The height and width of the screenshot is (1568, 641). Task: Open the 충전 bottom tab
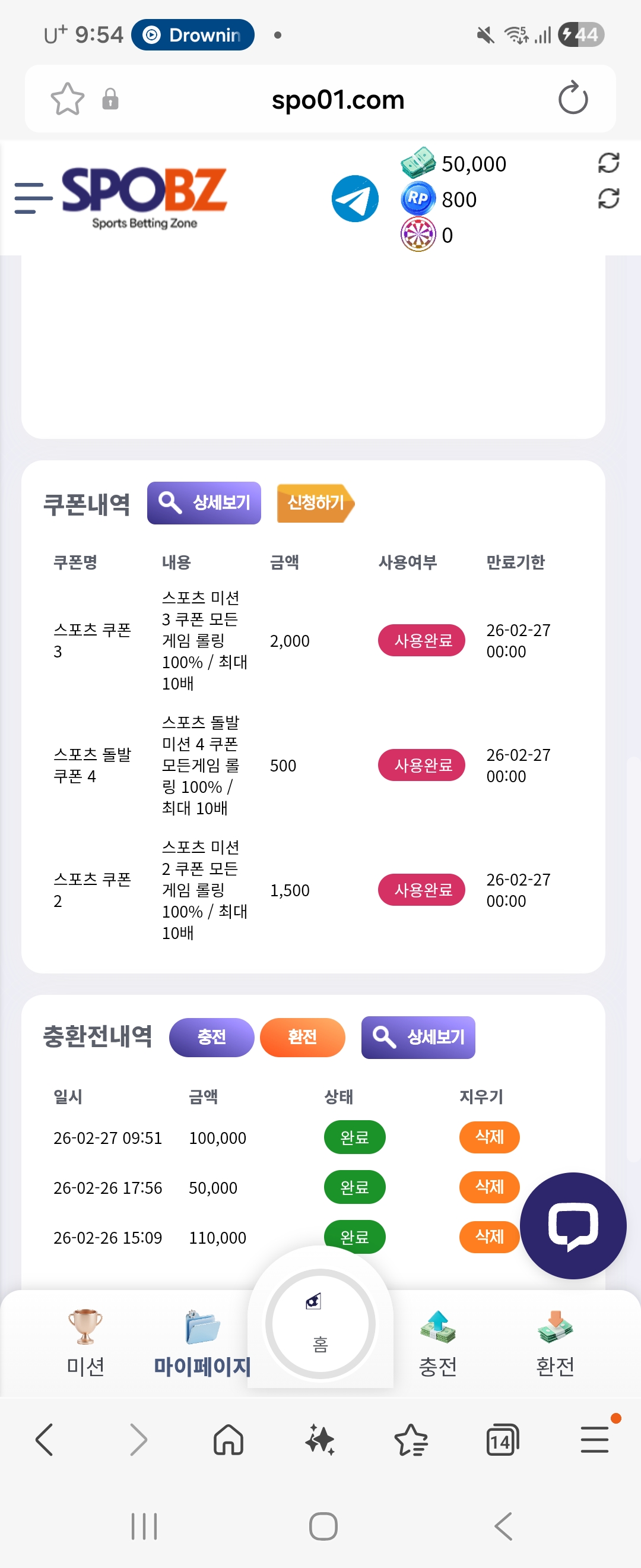(437, 1343)
